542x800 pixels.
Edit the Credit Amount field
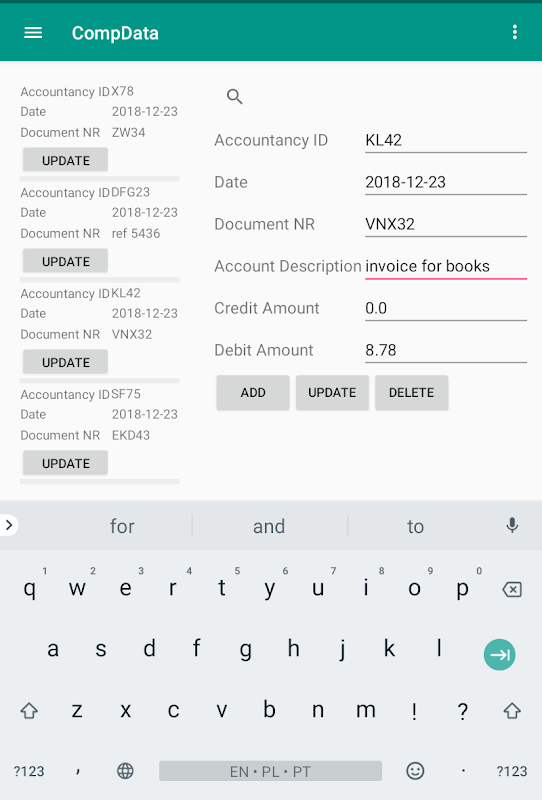coord(446,308)
